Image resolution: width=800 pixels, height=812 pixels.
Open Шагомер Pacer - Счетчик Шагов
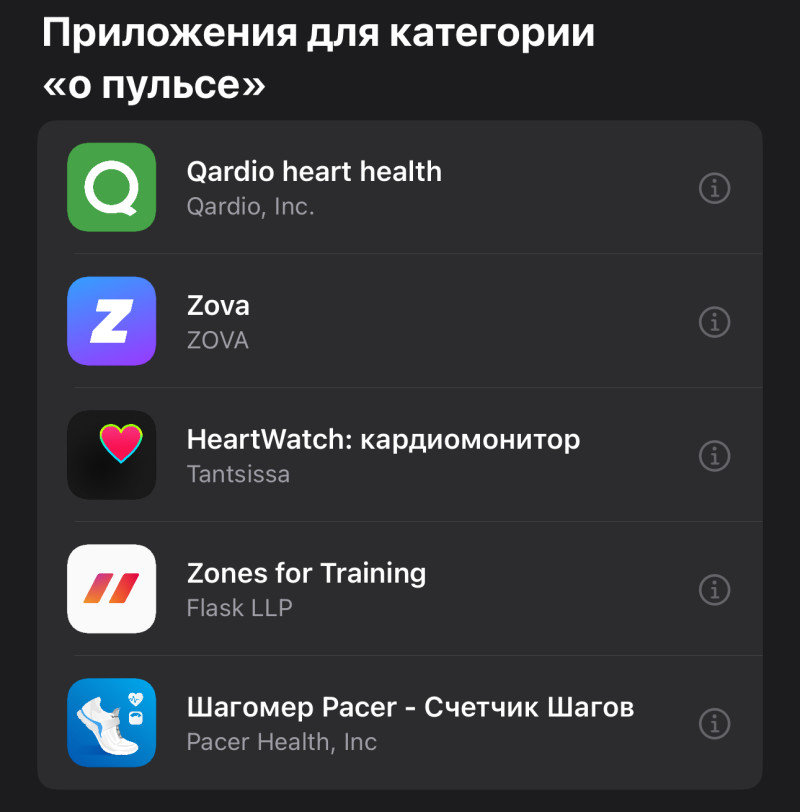click(x=410, y=723)
